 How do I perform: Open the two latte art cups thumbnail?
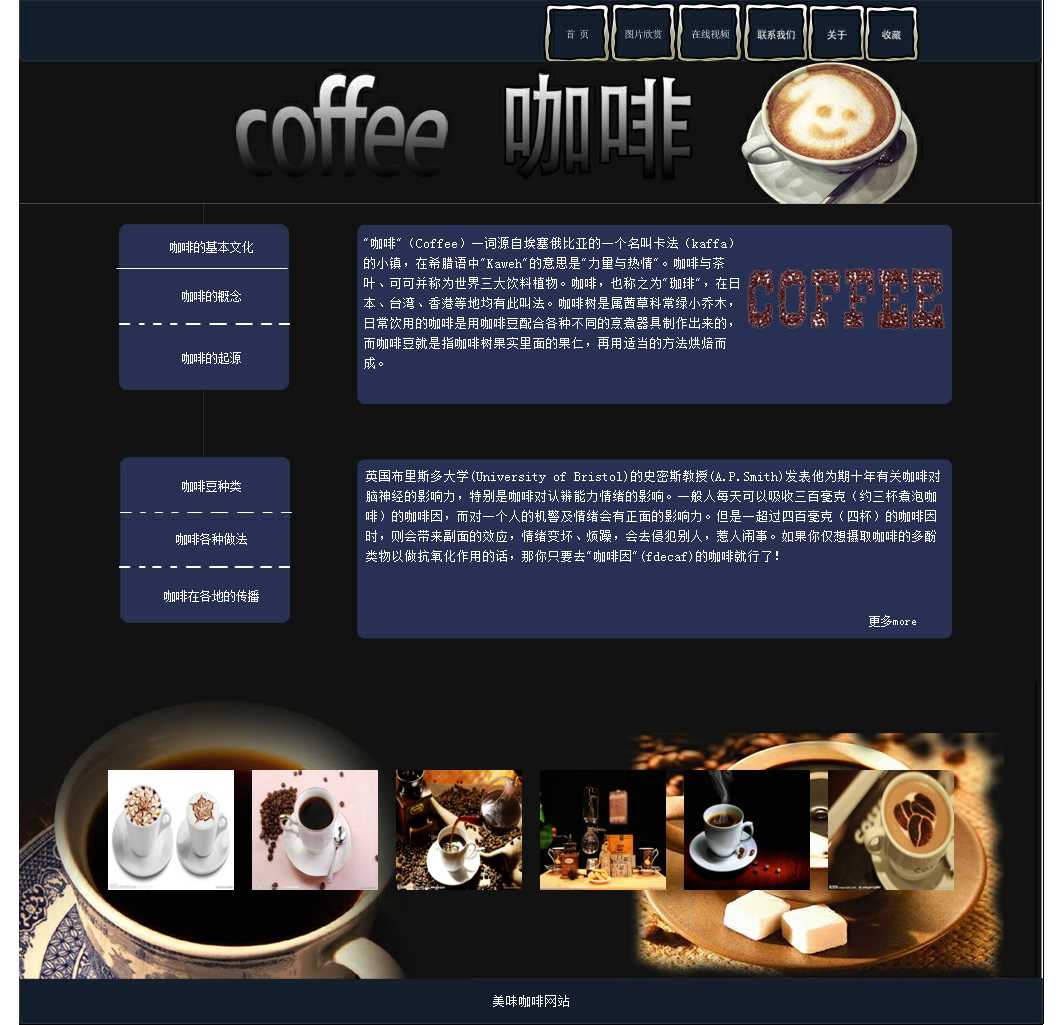click(171, 829)
